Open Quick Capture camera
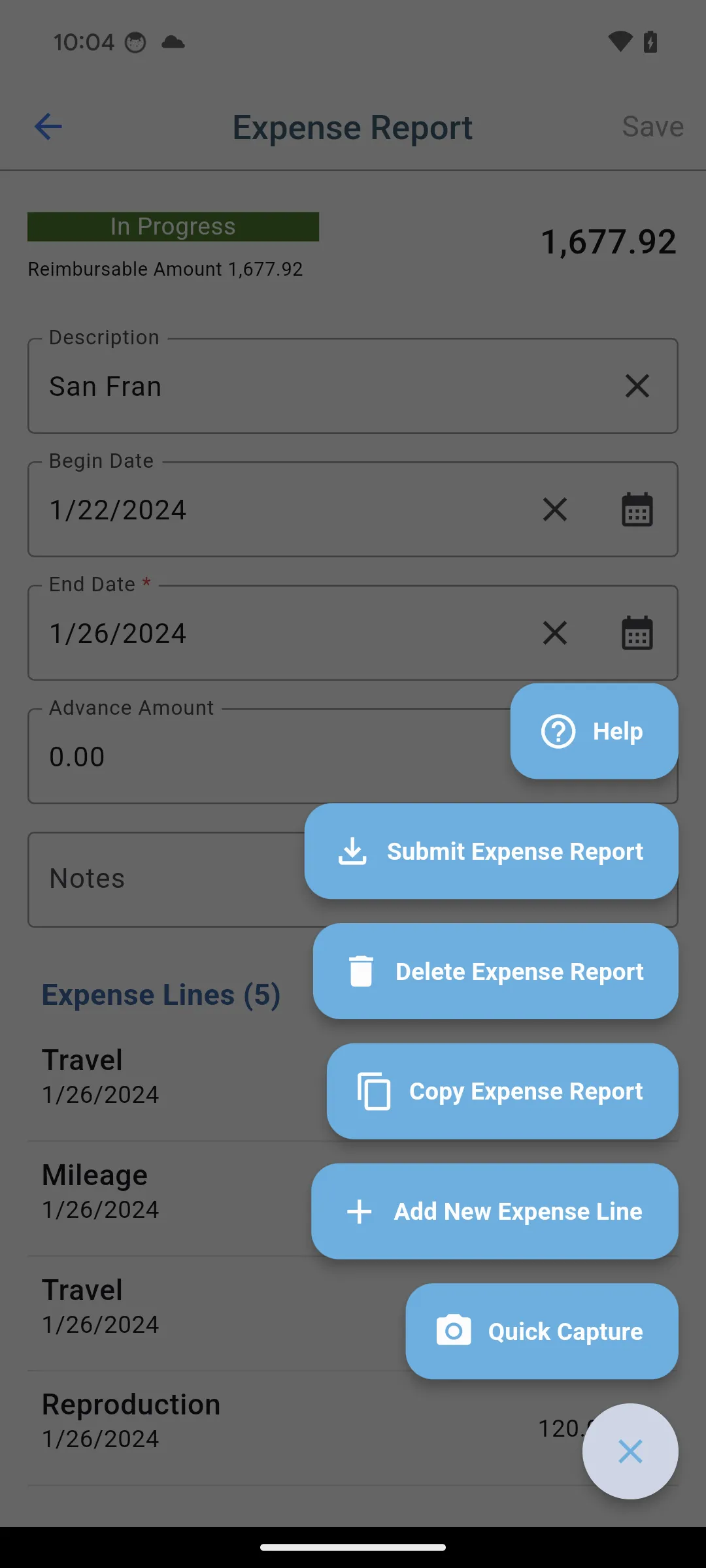The image size is (706, 1568). click(x=541, y=1331)
